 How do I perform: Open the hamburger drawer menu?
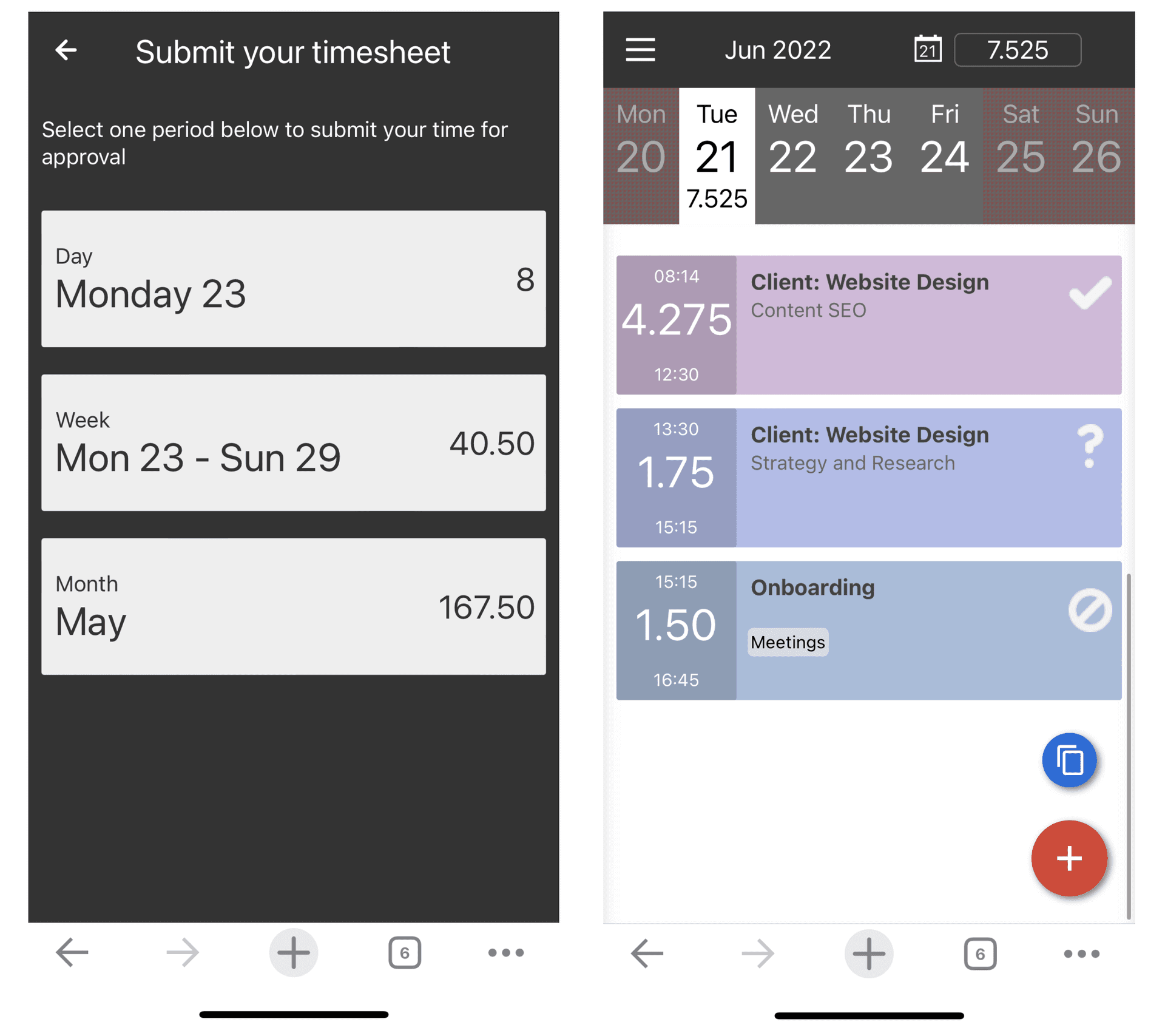coord(640,50)
